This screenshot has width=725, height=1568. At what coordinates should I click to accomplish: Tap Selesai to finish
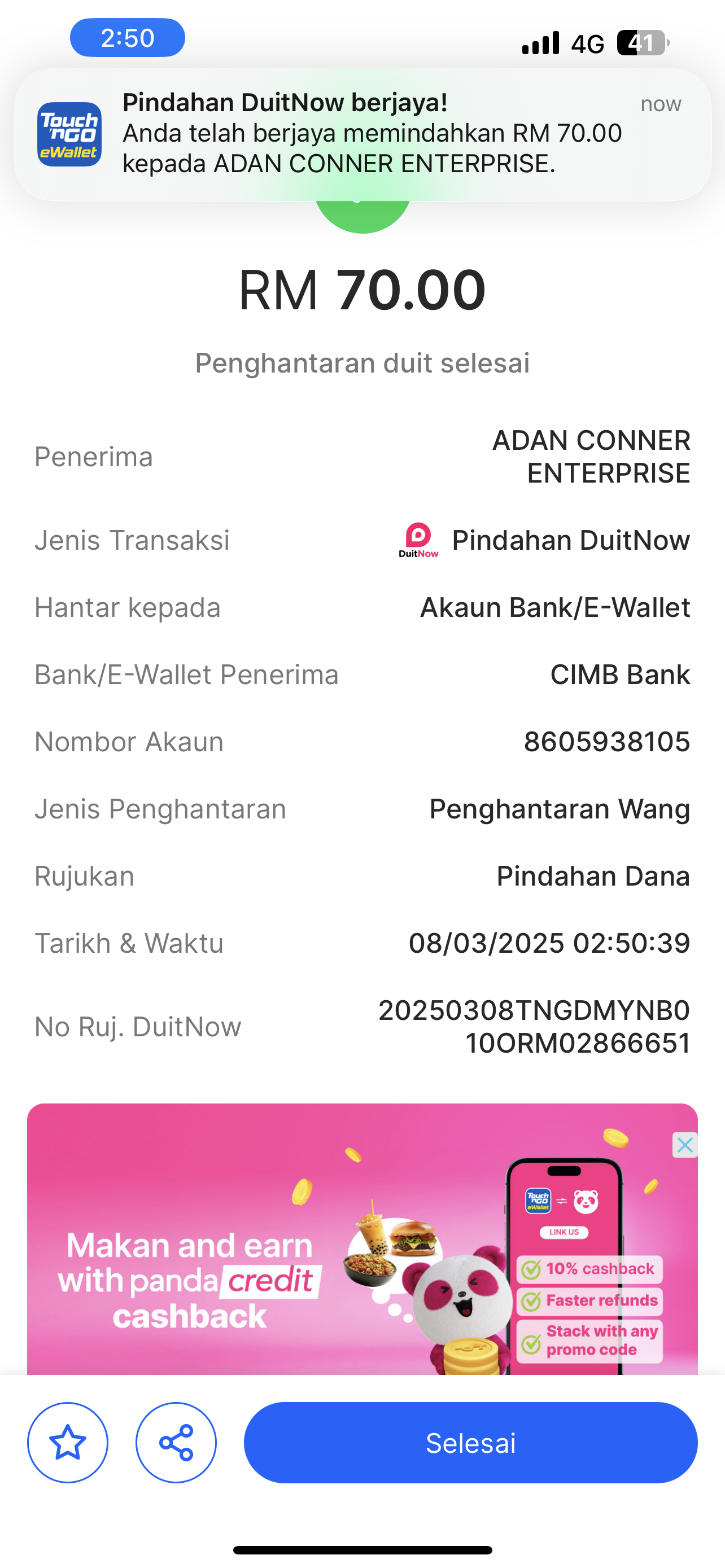(470, 1442)
